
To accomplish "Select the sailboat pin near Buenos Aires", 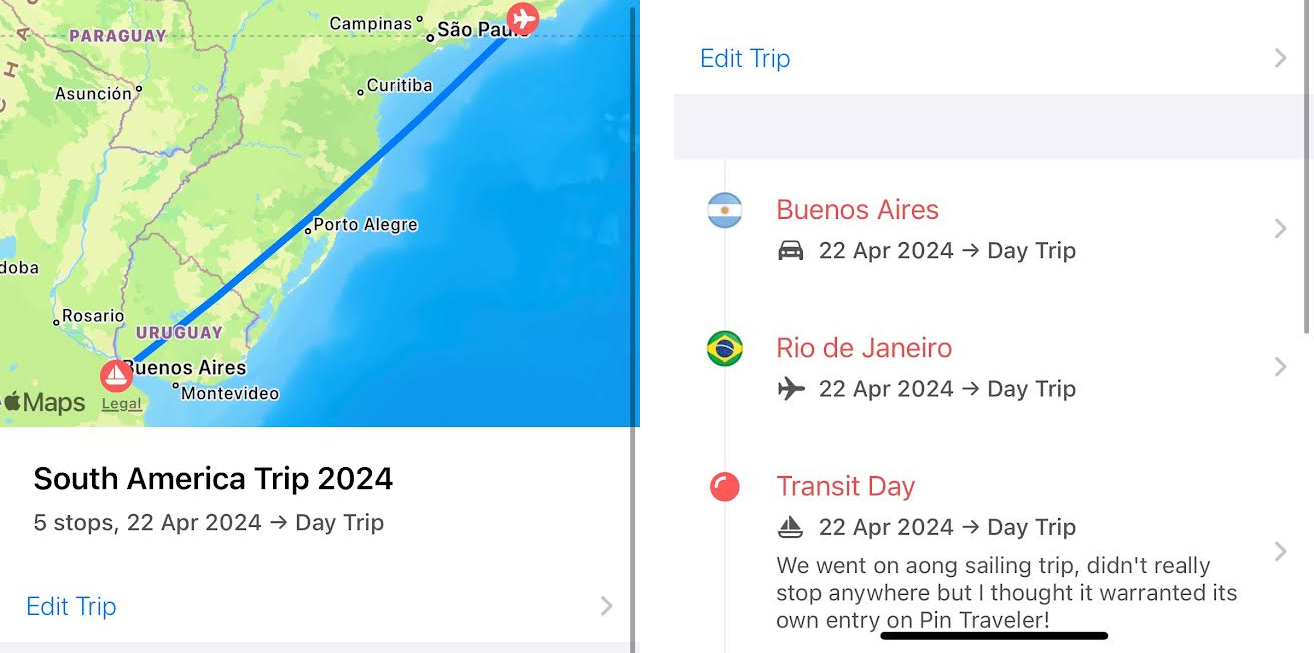I will click(116, 376).
